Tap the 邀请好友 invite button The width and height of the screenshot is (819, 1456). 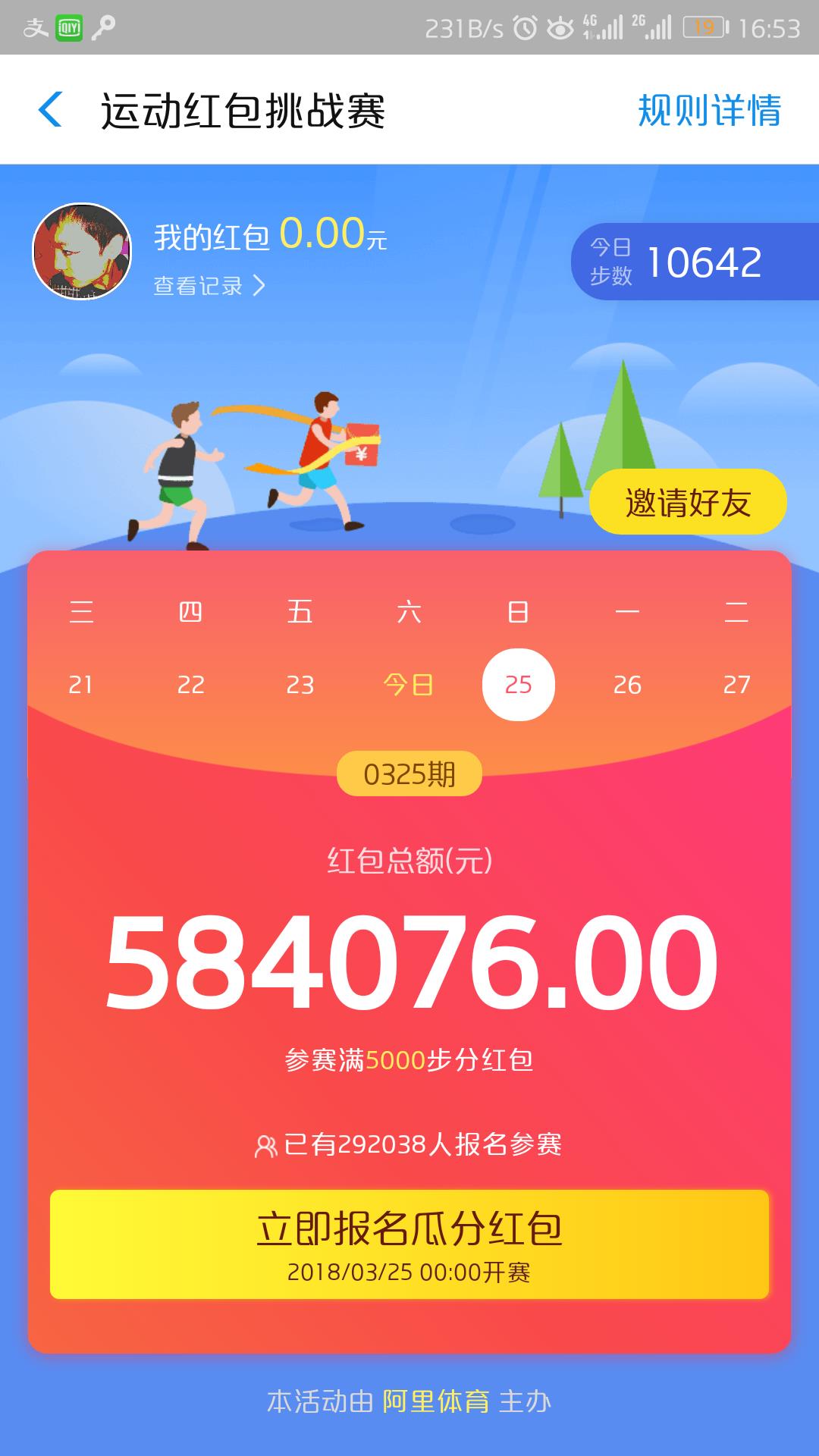pyautogui.click(x=688, y=503)
